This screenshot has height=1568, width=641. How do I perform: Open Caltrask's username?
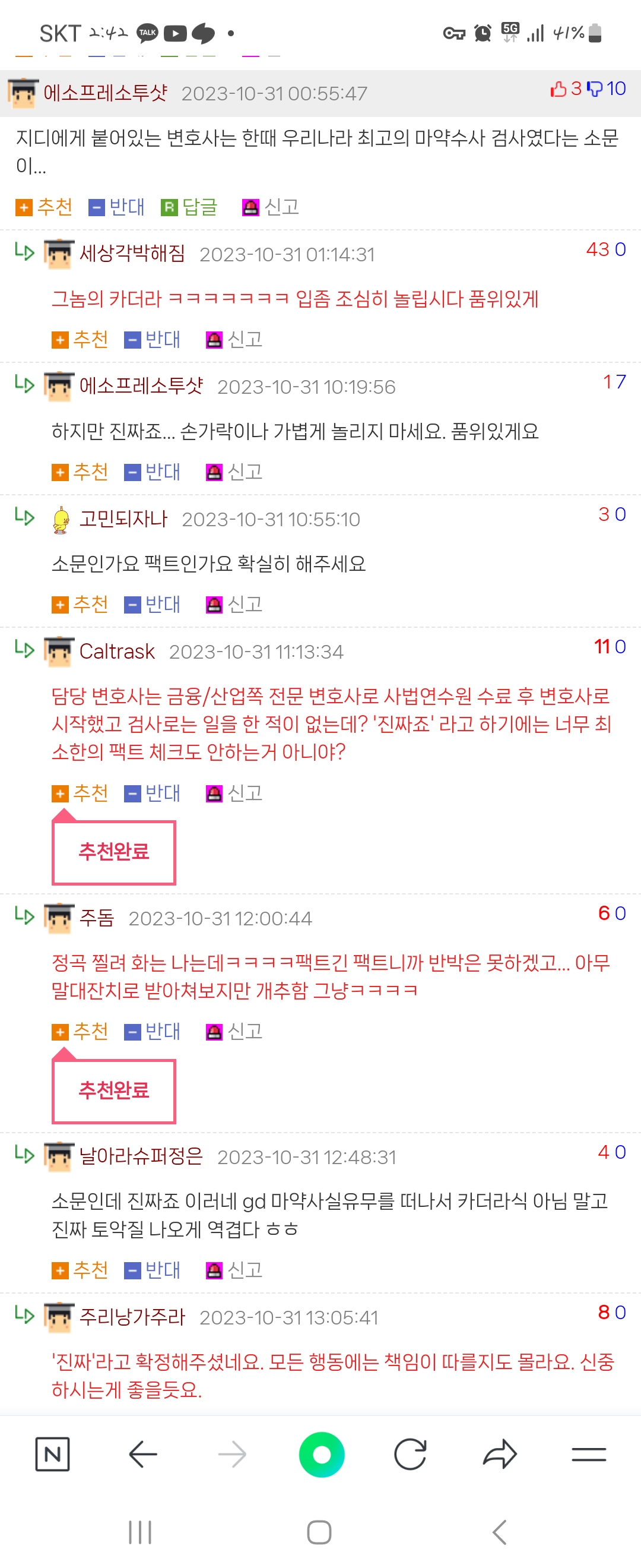117,652
